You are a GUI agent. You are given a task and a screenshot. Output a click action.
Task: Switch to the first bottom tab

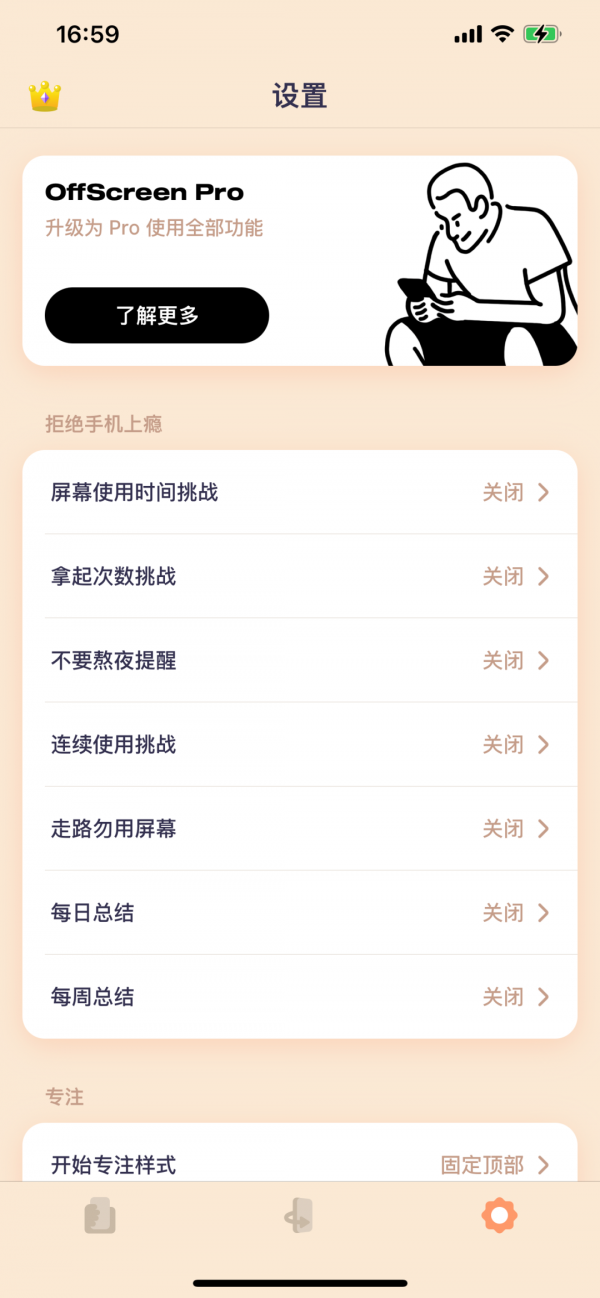coord(100,1216)
